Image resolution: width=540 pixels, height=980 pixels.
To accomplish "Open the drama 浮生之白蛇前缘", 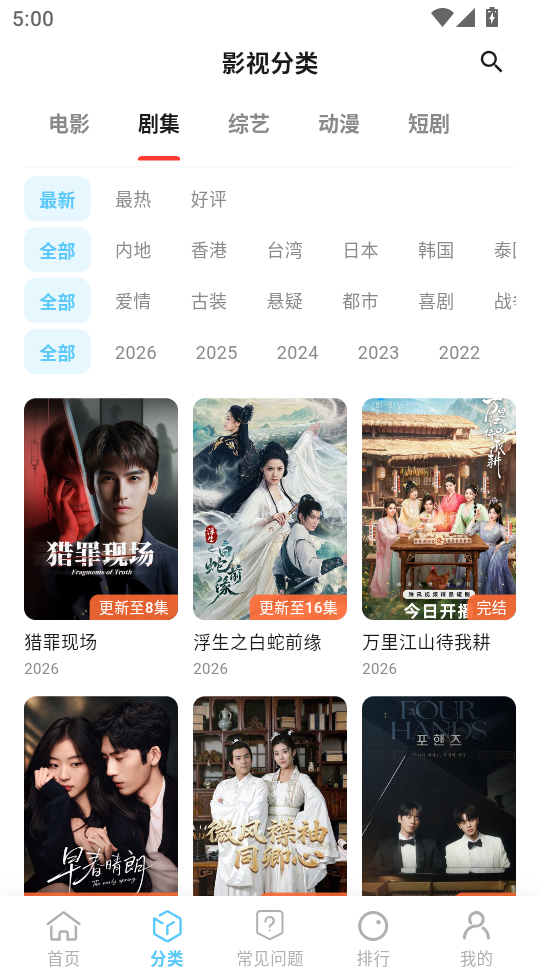I will 270,538.
